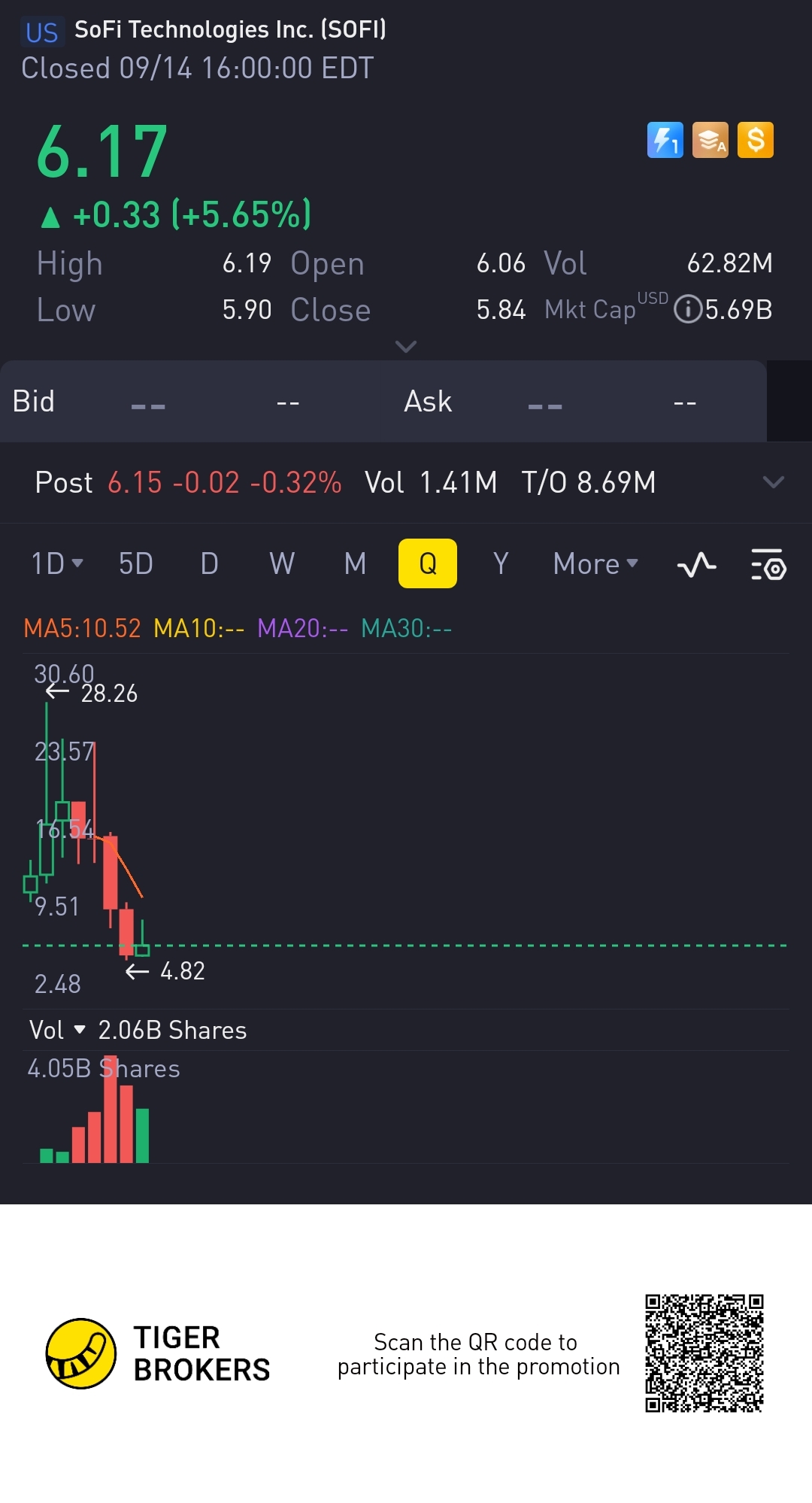812x1503 pixels.
Task: Open the chart indicators wave icon
Action: coord(696,565)
